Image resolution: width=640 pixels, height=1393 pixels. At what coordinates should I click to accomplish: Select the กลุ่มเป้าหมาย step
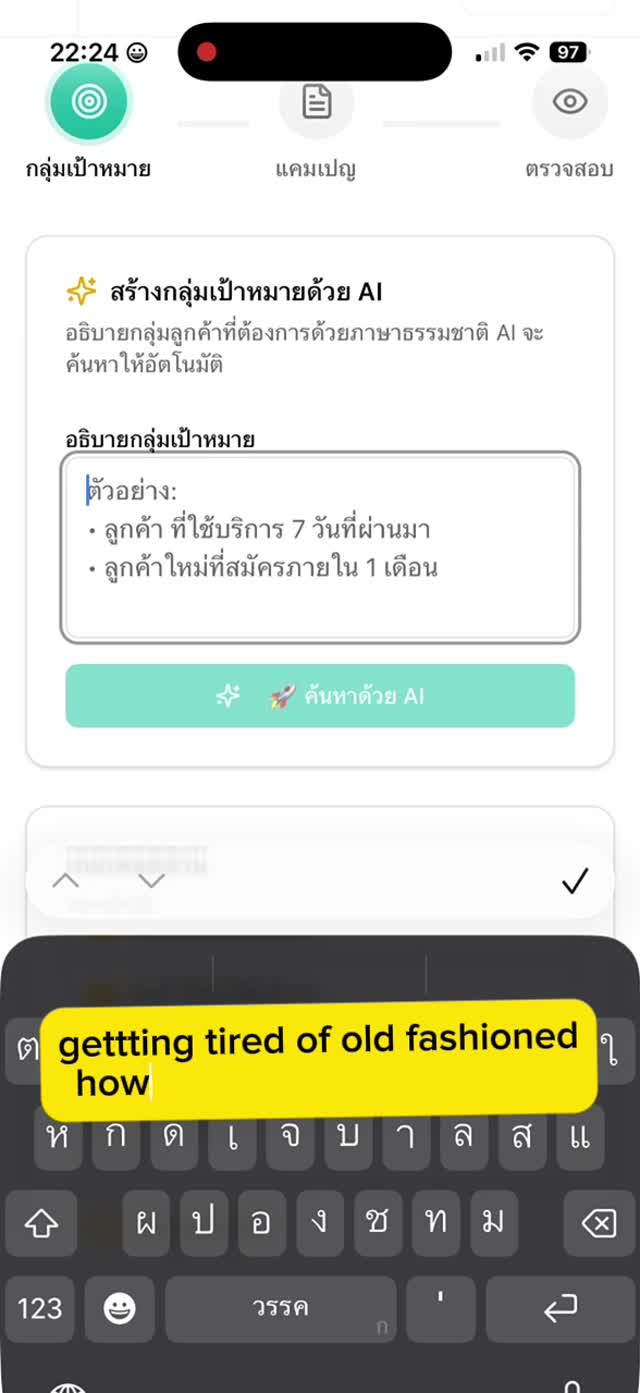click(88, 102)
